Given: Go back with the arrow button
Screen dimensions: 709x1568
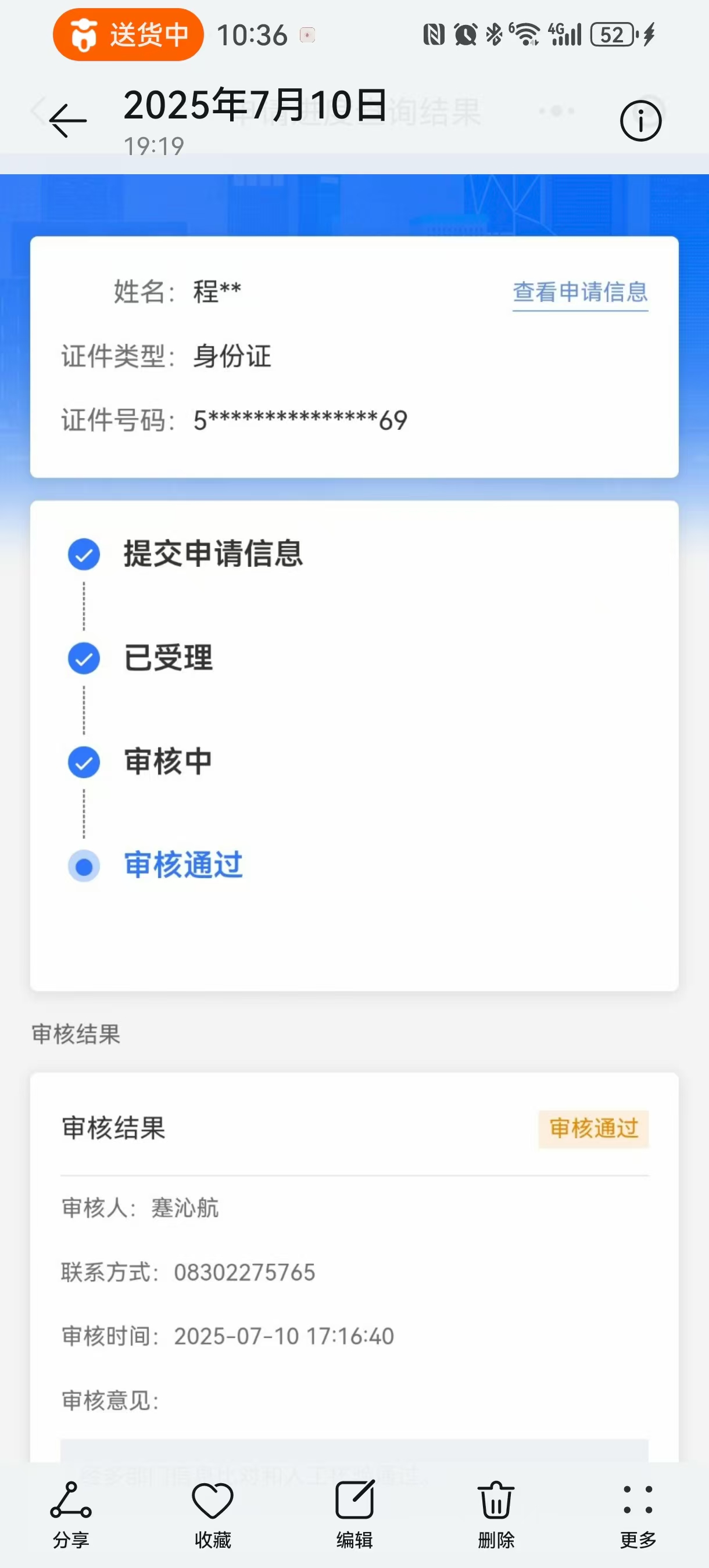Looking at the screenshot, I should [x=67, y=121].
